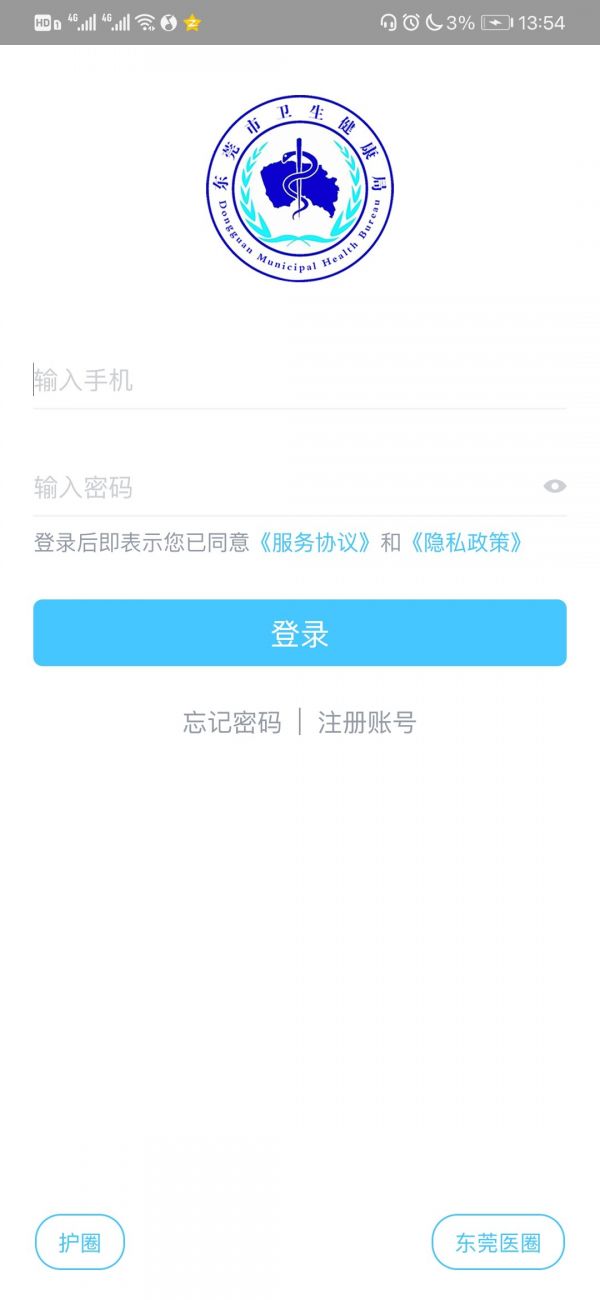Focus the phone number input field
This screenshot has width=600, height=1300.
coord(290,380)
